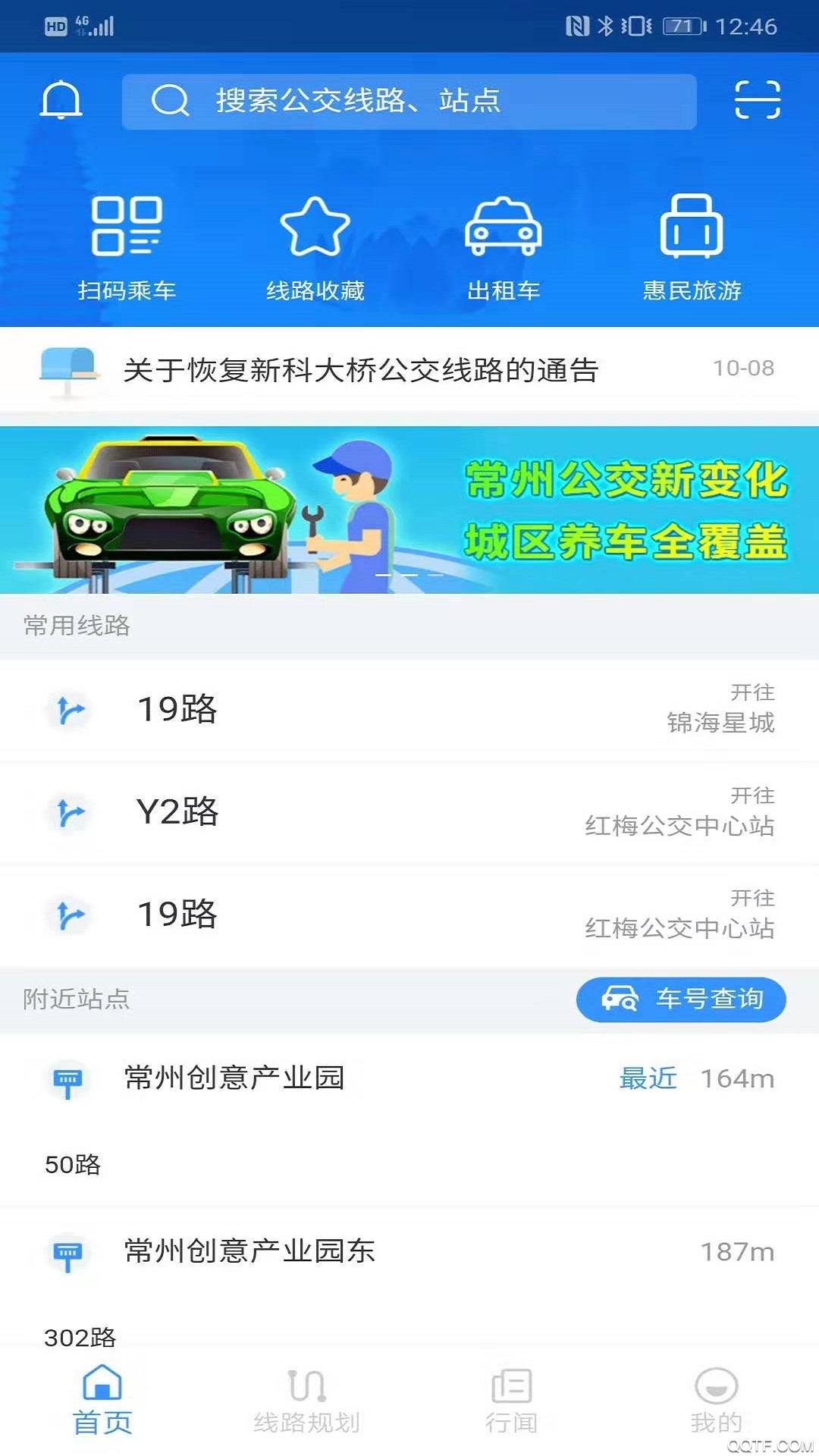This screenshot has width=819, height=1456.
Task: Open the nearby stop 常州创意产业园东
Action: 250,1251
